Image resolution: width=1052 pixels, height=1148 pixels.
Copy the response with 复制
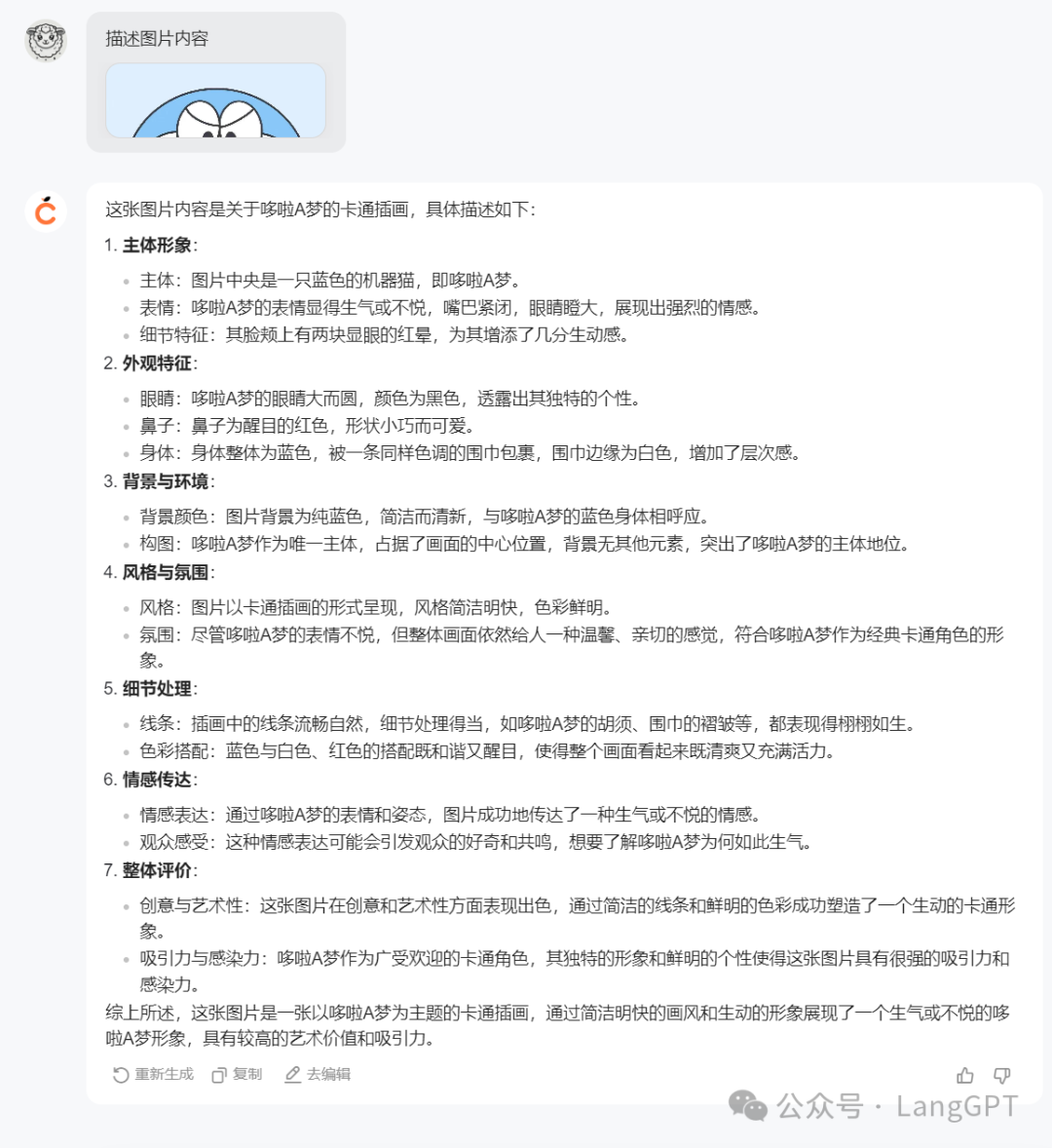coord(237,1074)
